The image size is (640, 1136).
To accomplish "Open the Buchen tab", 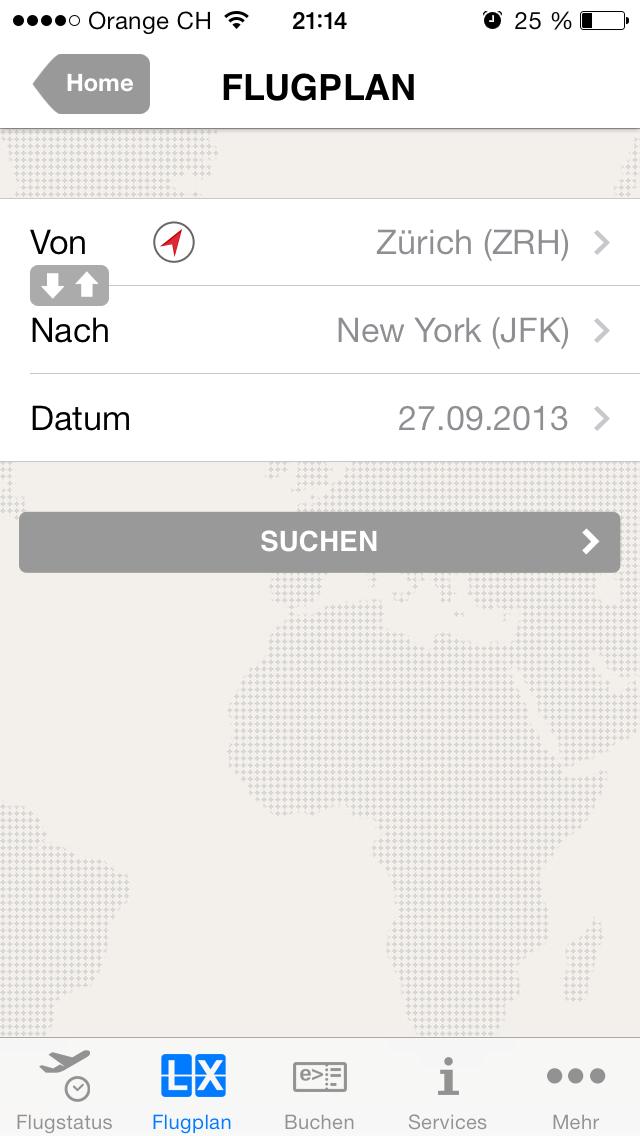I will 320,1089.
